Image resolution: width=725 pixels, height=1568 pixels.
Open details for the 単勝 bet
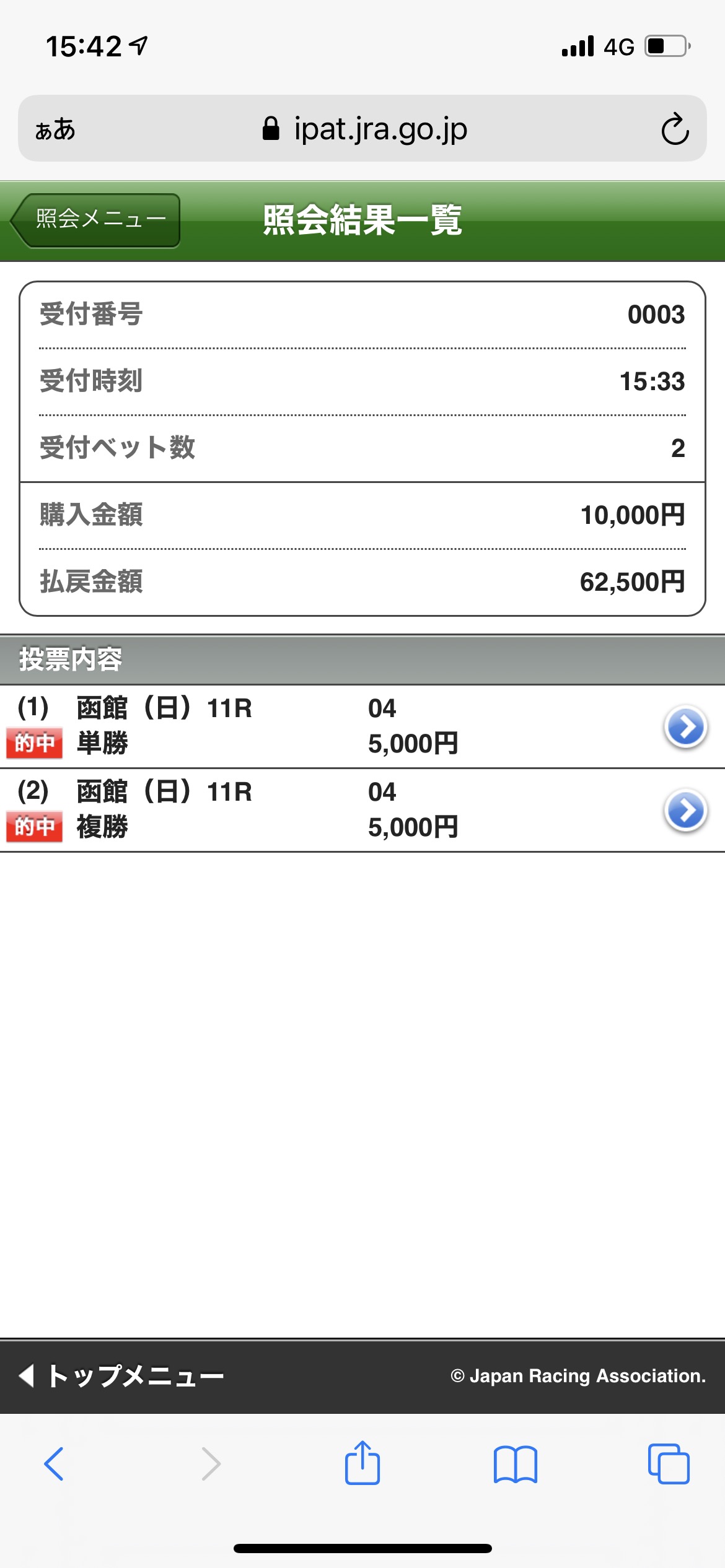(685, 727)
